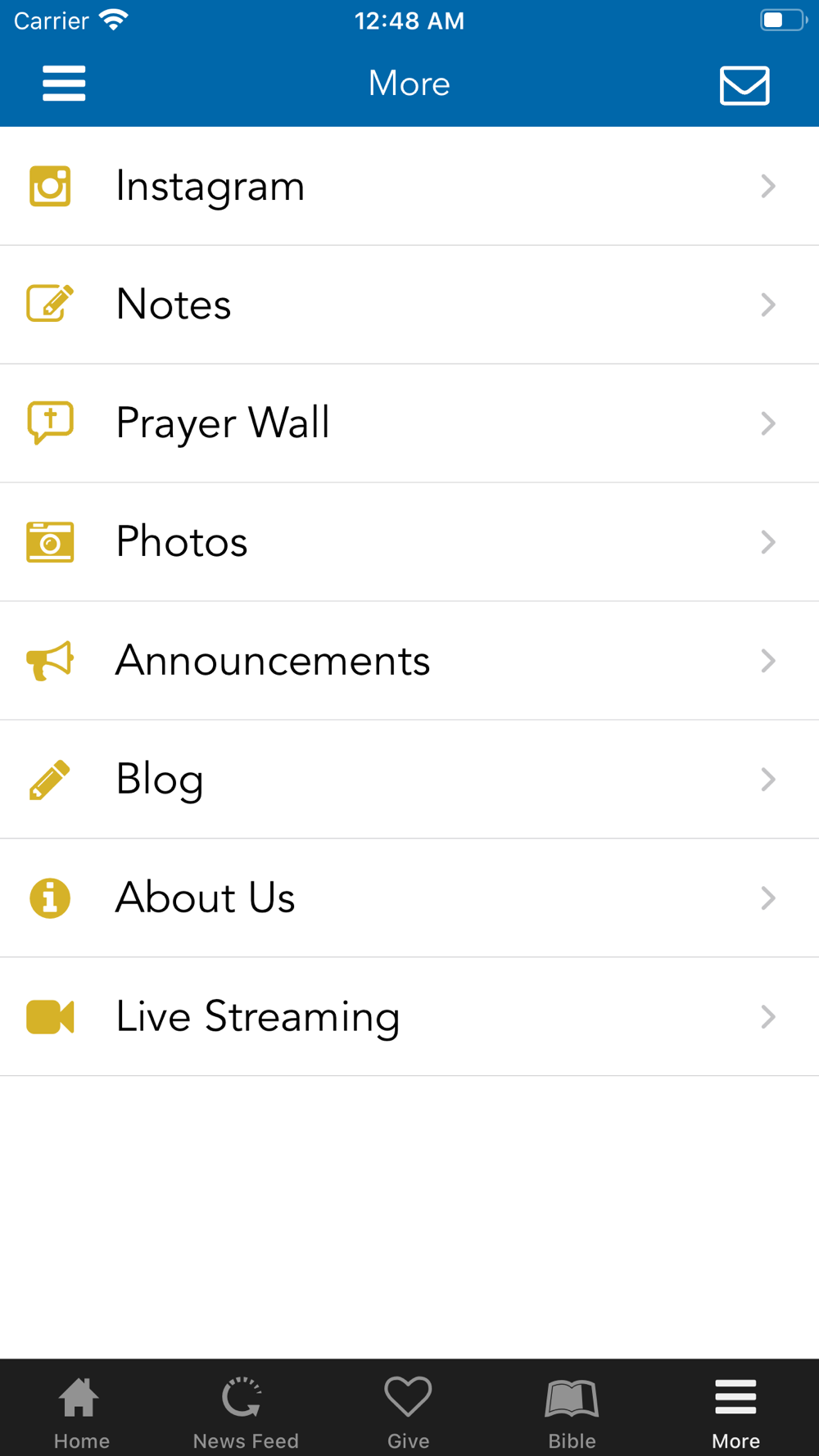Screen dimensions: 819x1456
Task: Open the hamburger drawer menu
Action: 64,84
